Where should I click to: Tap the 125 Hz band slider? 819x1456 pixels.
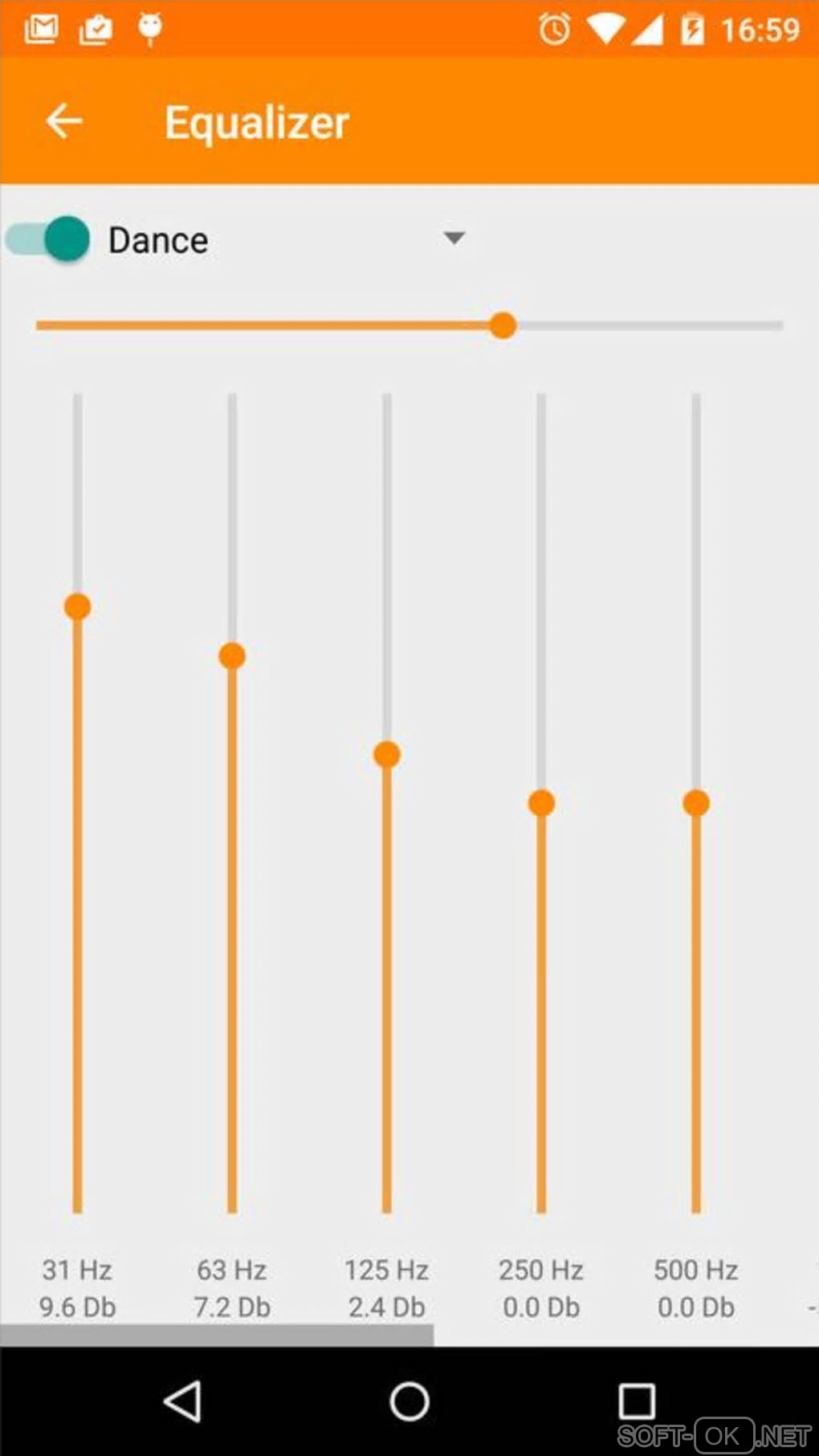click(x=387, y=755)
